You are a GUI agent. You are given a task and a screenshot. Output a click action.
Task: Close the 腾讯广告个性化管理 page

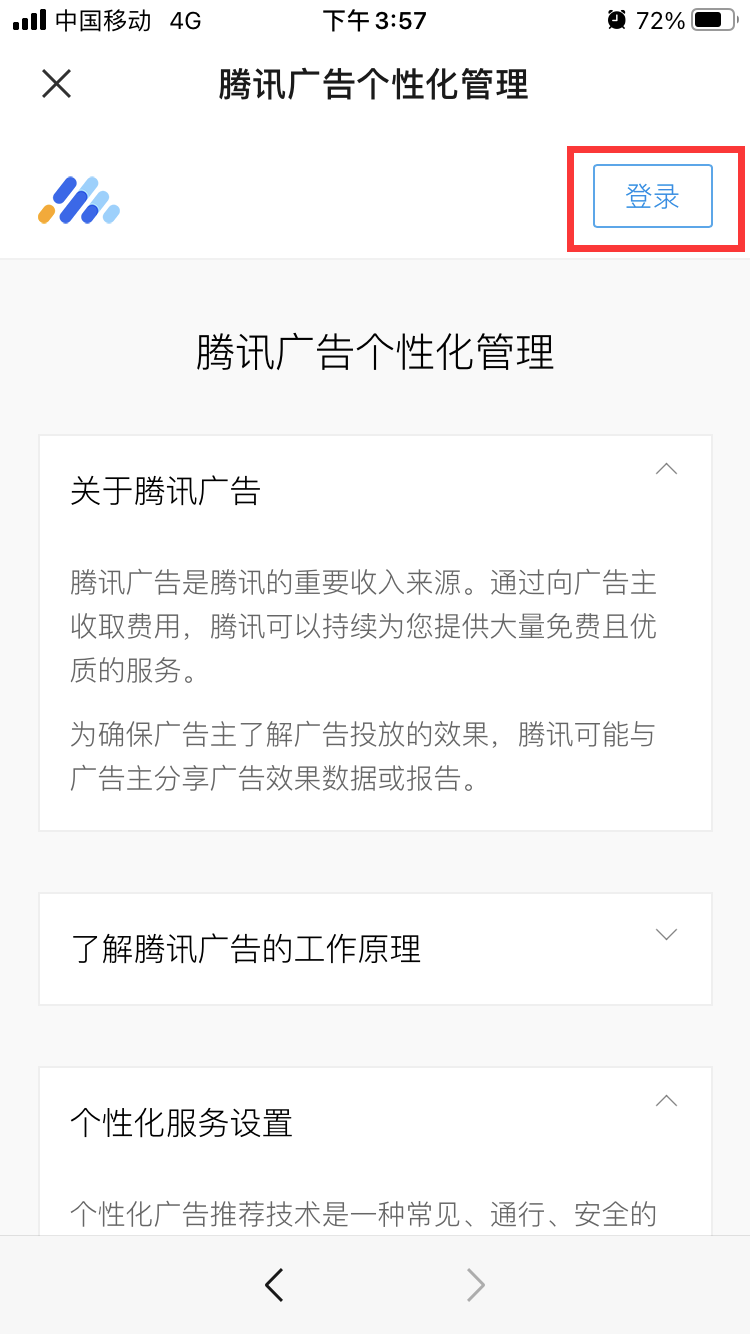pyautogui.click(x=56, y=84)
